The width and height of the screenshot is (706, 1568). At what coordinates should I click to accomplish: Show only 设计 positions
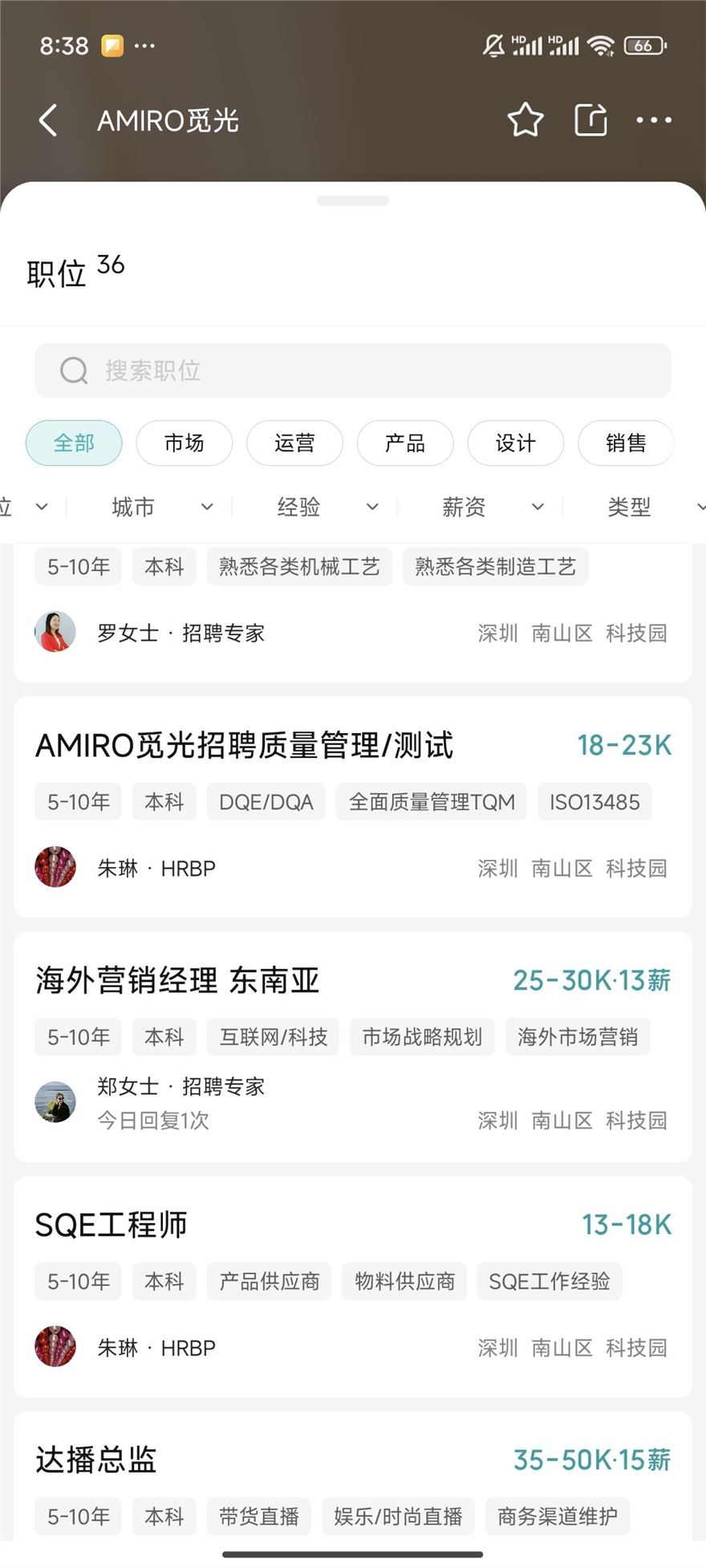(x=515, y=443)
